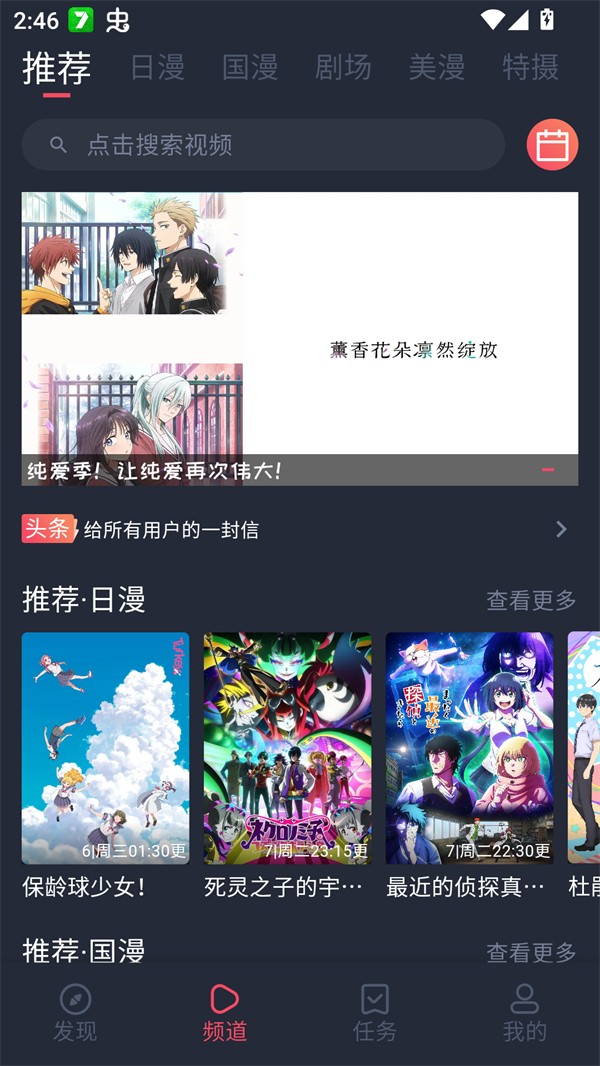
Task: Go to the 我的 profile tab
Action: (524, 1012)
